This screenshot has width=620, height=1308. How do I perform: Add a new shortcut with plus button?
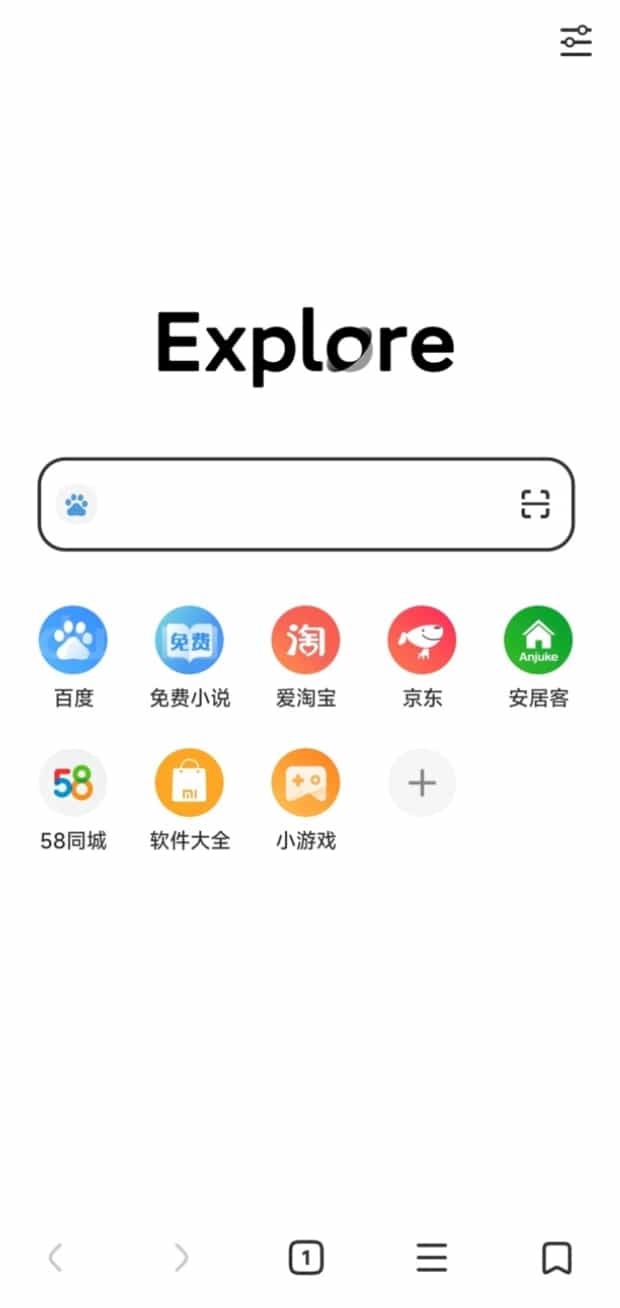tap(422, 783)
